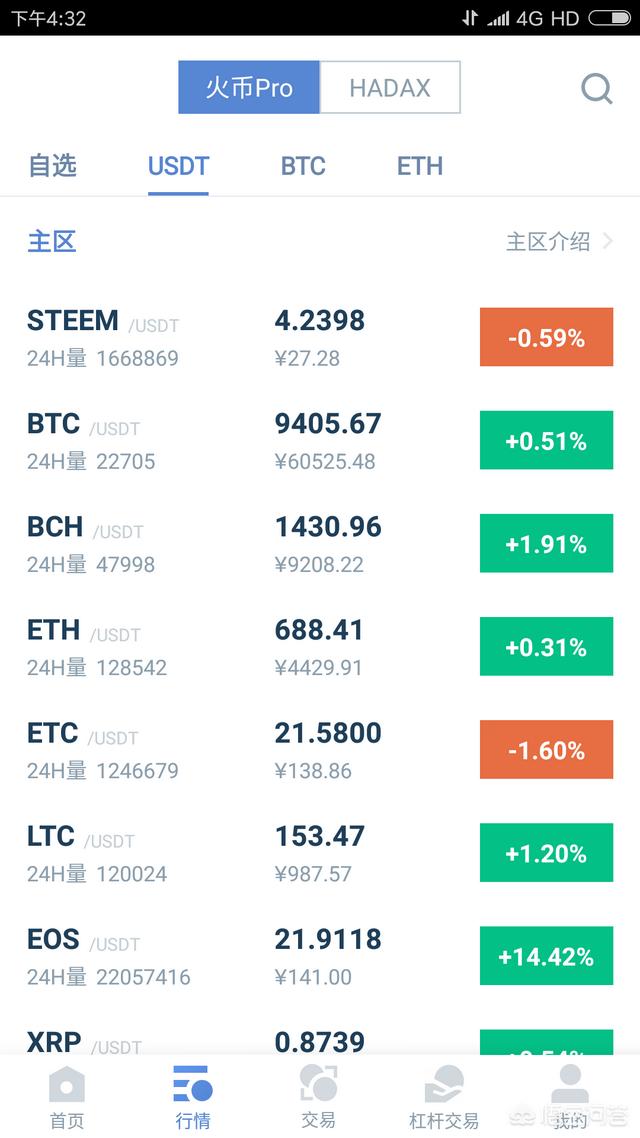Select the 火币Pro segment

[249, 88]
